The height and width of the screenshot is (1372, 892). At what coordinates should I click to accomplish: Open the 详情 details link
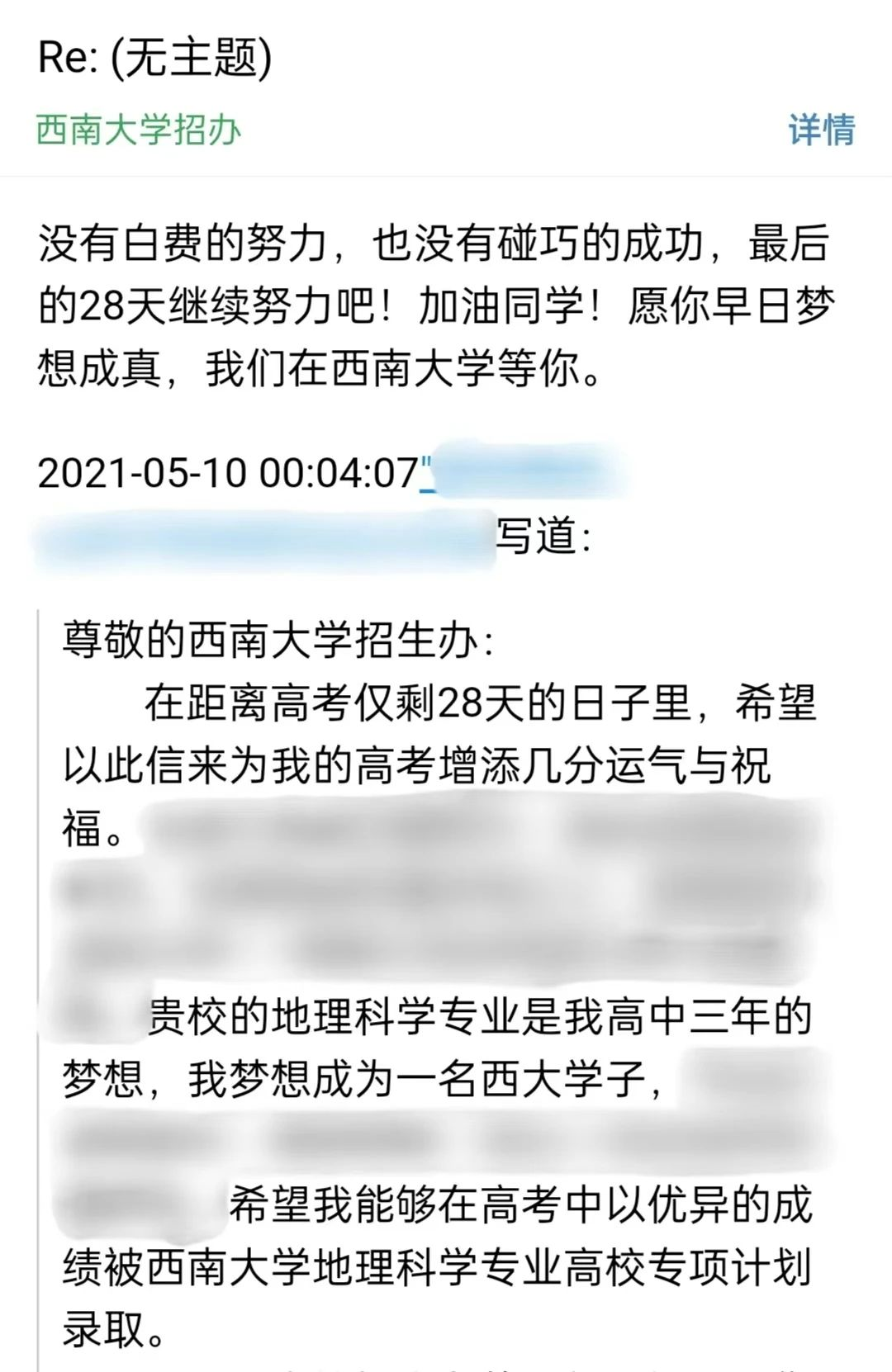[x=821, y=130]
